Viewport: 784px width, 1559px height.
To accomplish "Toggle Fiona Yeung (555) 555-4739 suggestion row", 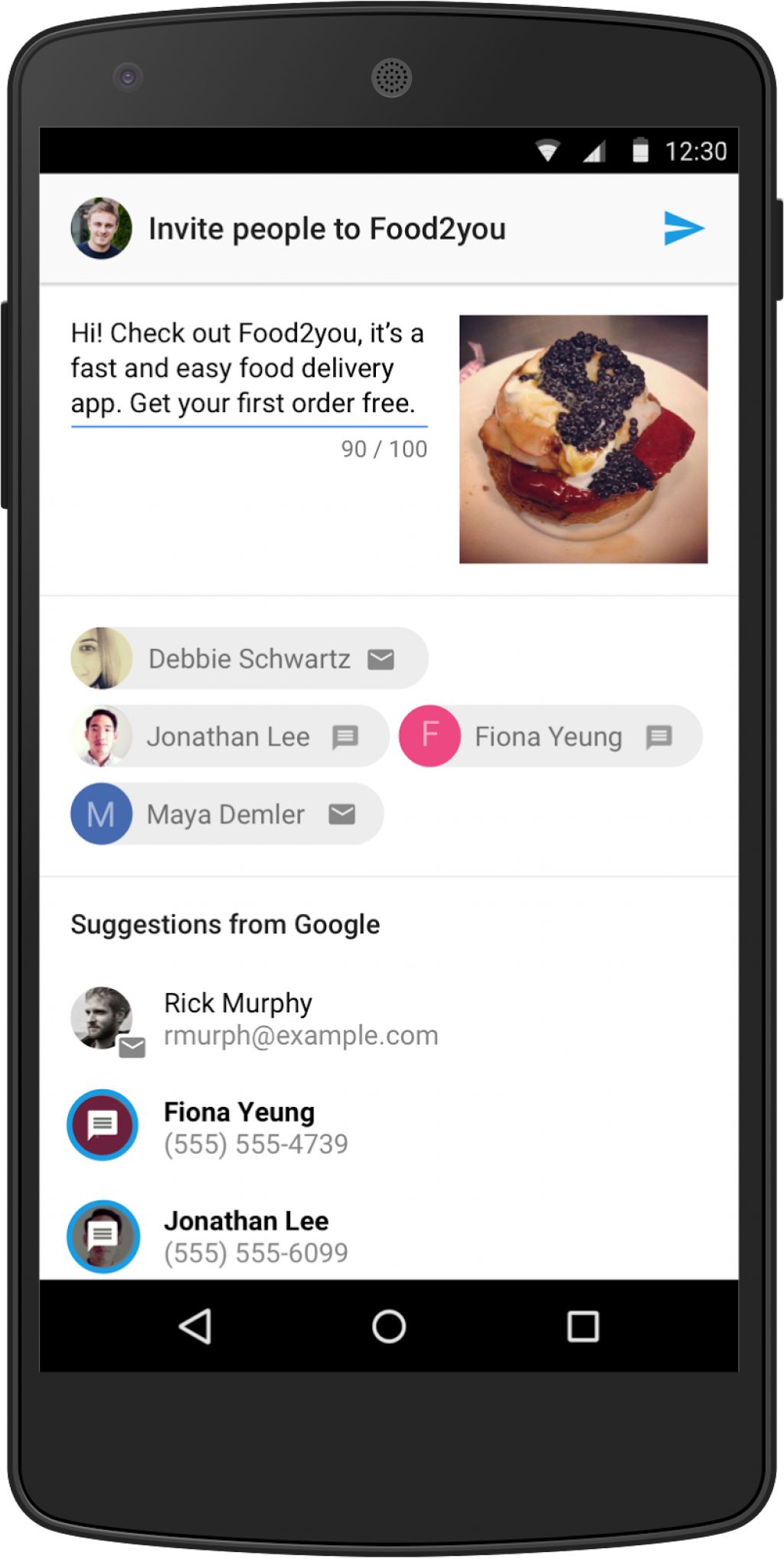I will 256,1127.
